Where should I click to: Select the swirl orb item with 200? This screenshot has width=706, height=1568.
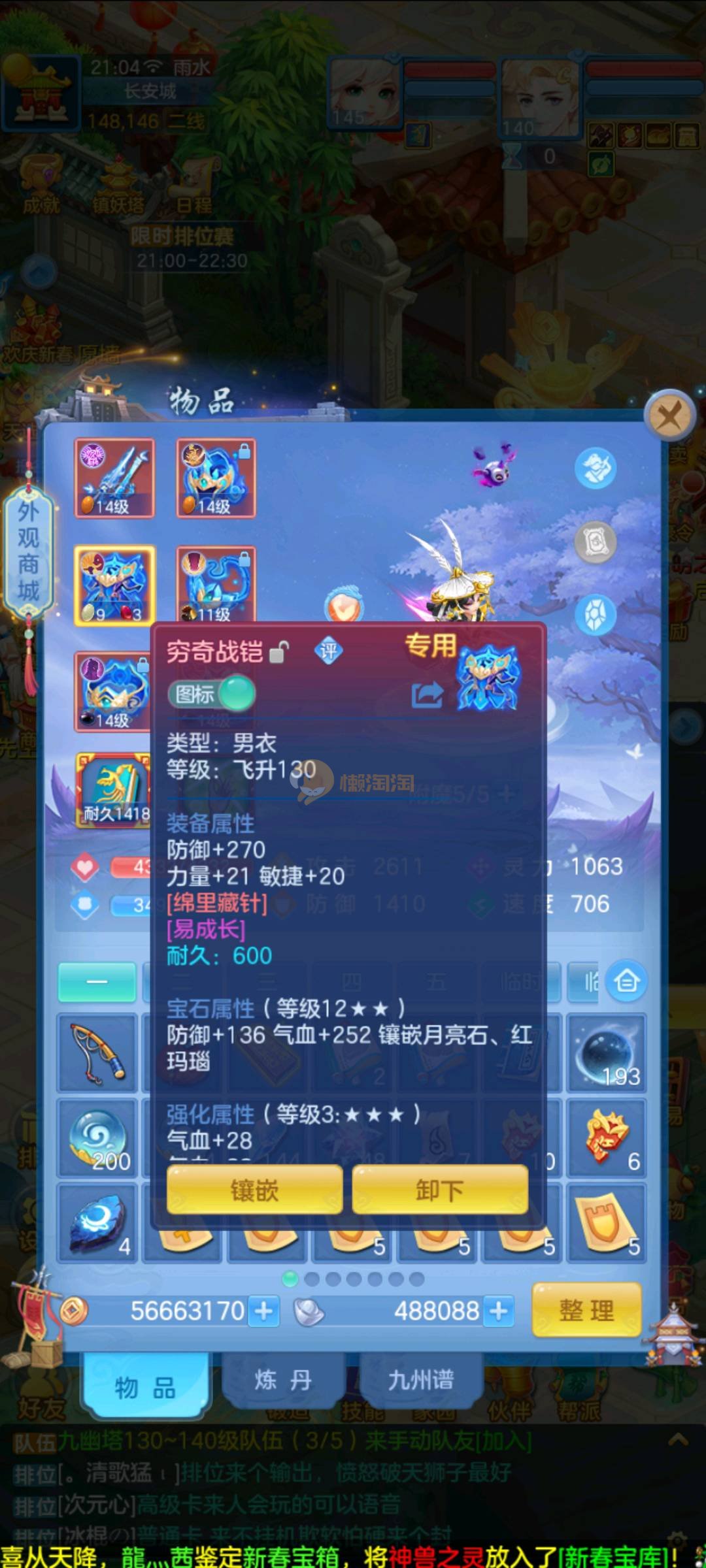click(97, 1137)
